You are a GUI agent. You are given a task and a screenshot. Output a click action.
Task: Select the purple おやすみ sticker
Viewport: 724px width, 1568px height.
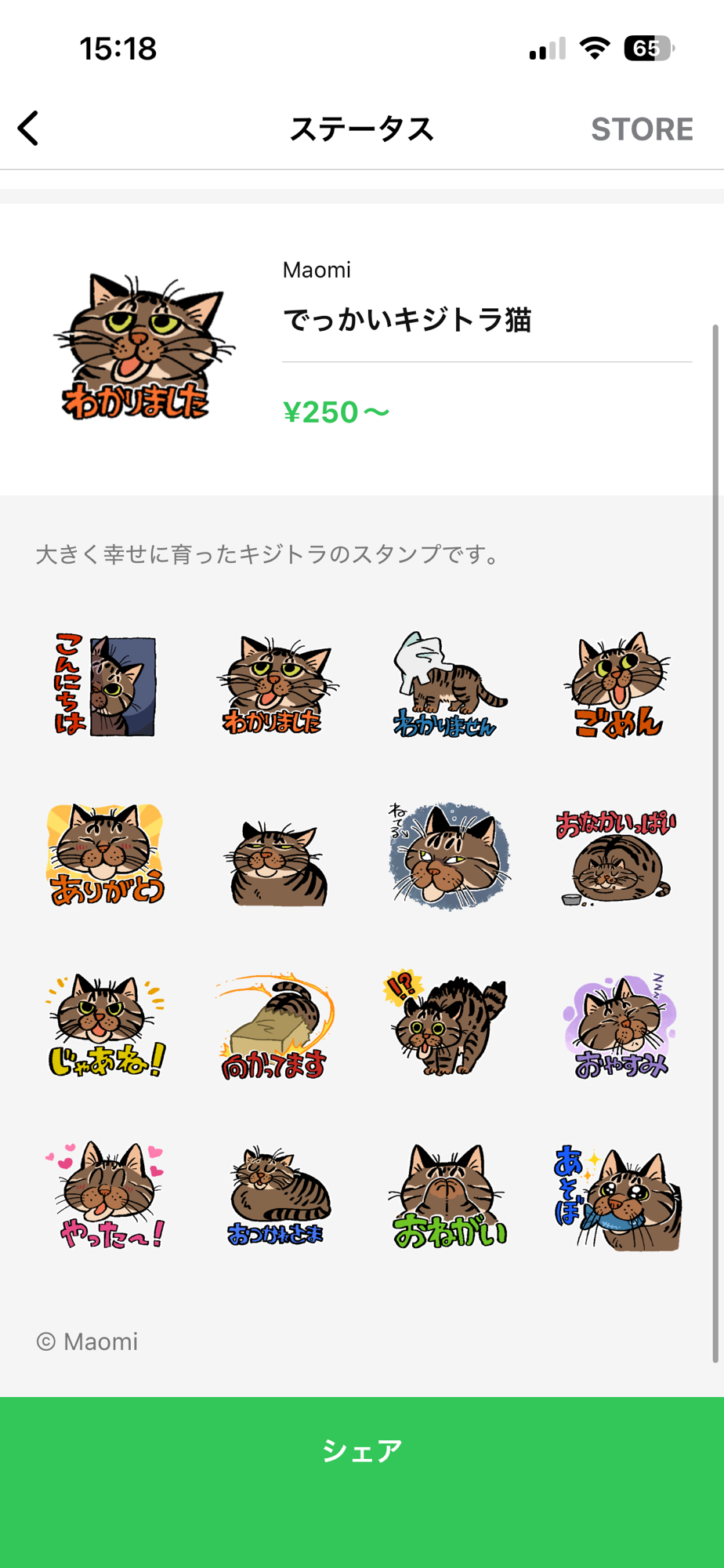pos(618,1025)
